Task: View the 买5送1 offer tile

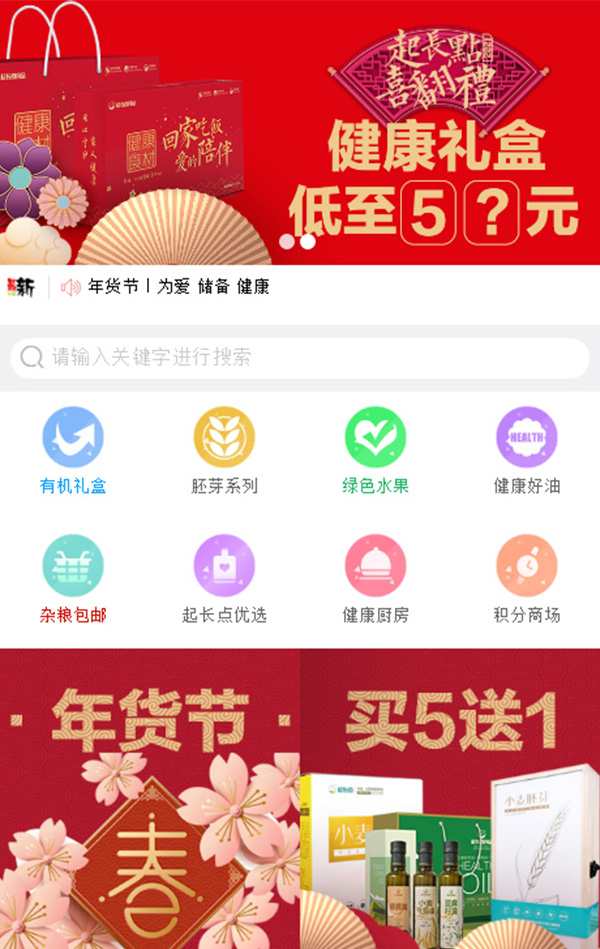Action: pos(450,799)
